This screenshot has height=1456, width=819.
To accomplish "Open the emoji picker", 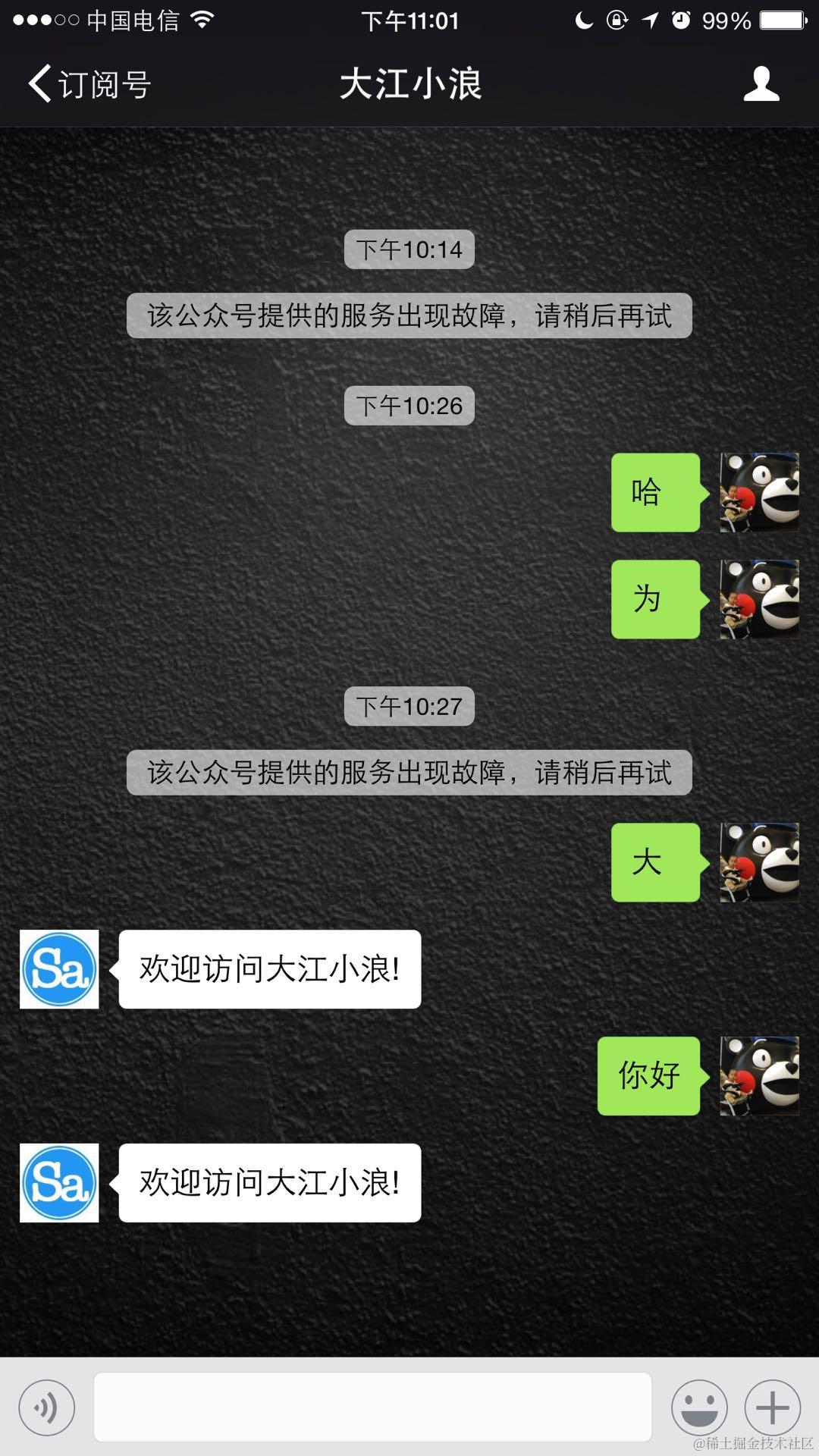I will pyautogui.click(x=698, y=1407).
